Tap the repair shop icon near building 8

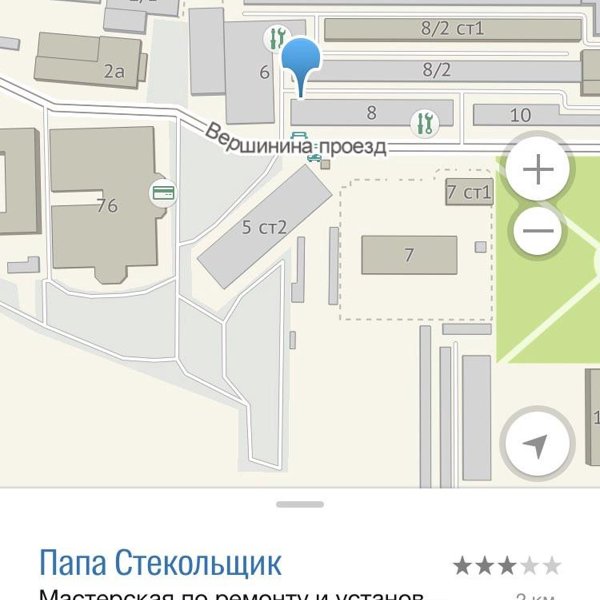click(425, 122)
